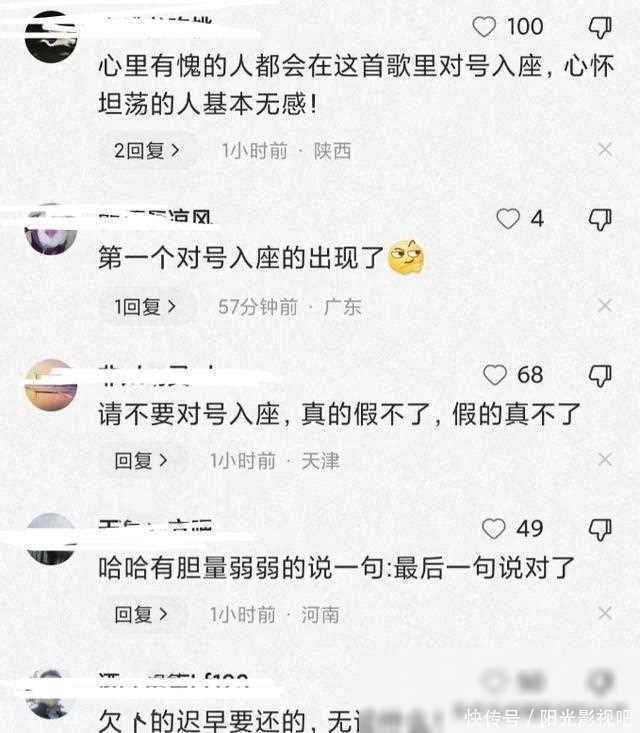640x733 pixels.
Task: Like the comment with 100 likes
Action: pos(484,26)
